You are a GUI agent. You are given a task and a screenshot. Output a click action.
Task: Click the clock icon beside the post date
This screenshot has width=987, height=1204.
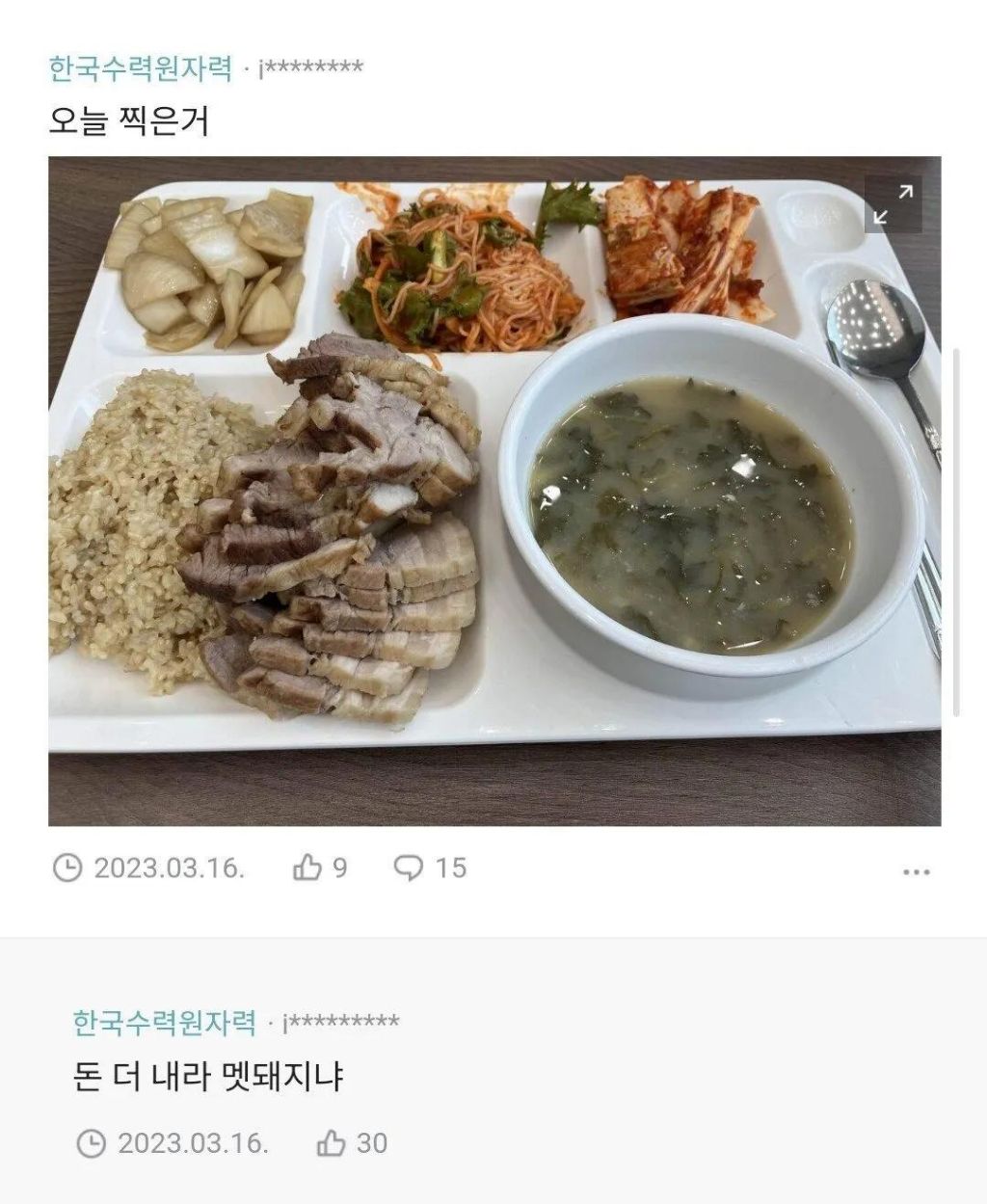[x=67, y=869]
